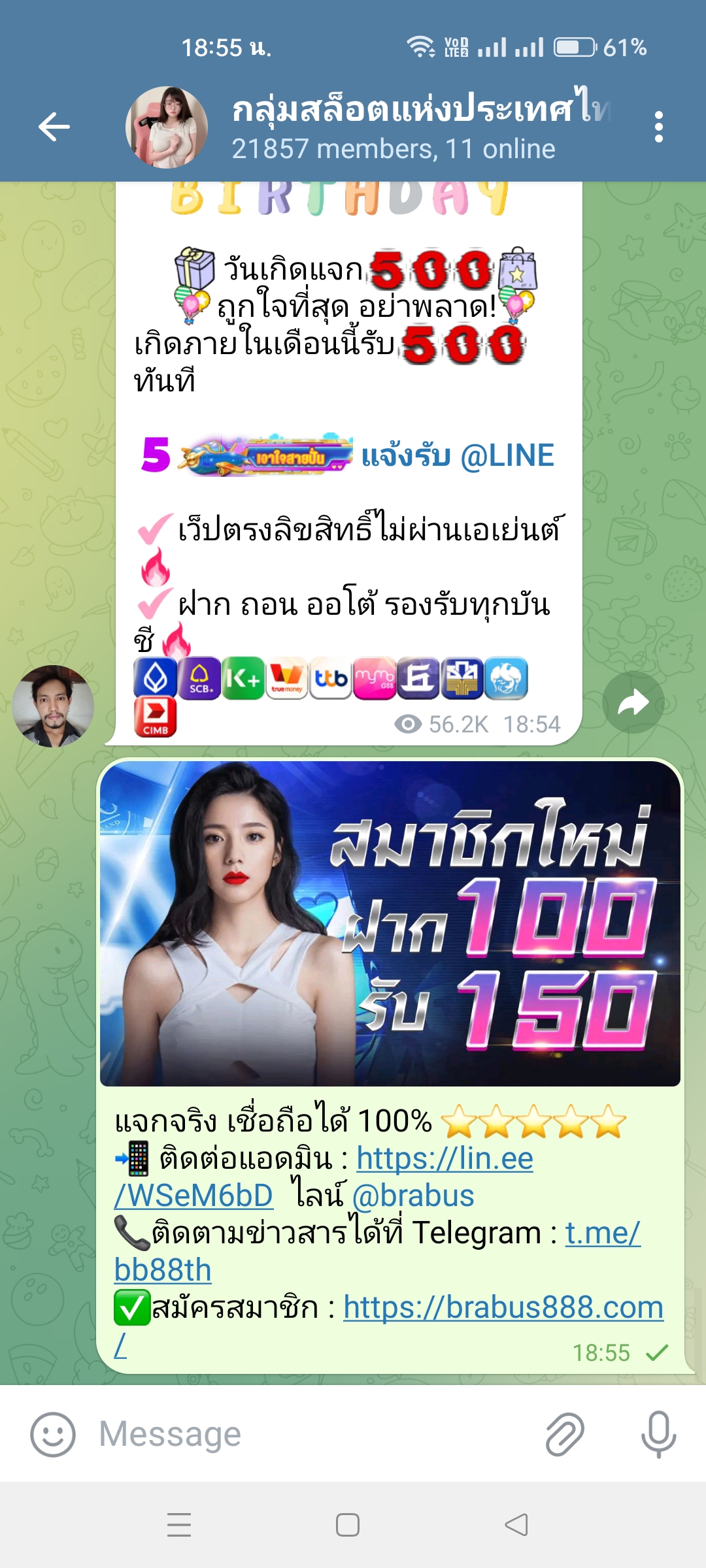The image size is (706, 1568).
Task: Open the @brabus mention
Action: (413, 1196)
